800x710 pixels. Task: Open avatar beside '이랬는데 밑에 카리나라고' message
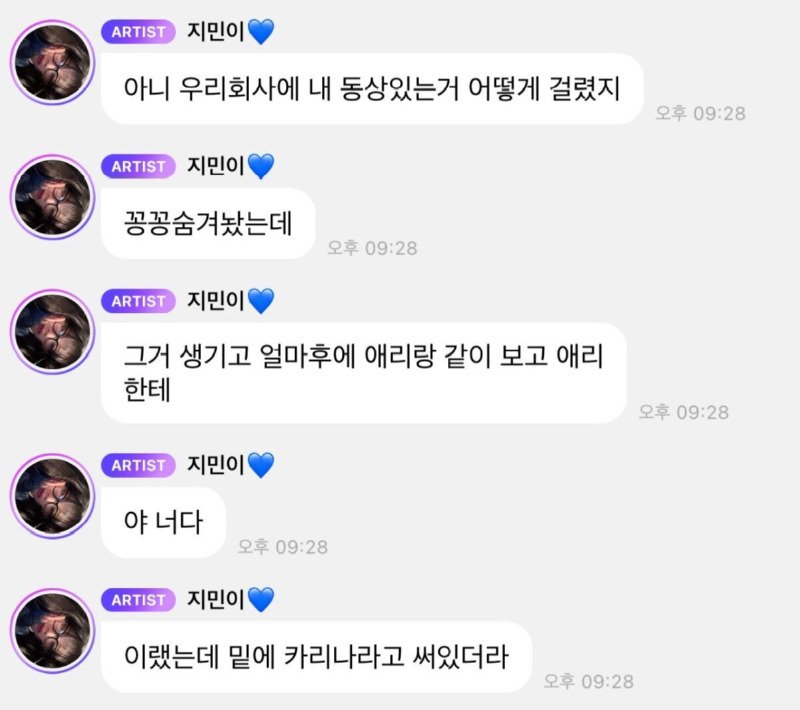pos(52,630)
